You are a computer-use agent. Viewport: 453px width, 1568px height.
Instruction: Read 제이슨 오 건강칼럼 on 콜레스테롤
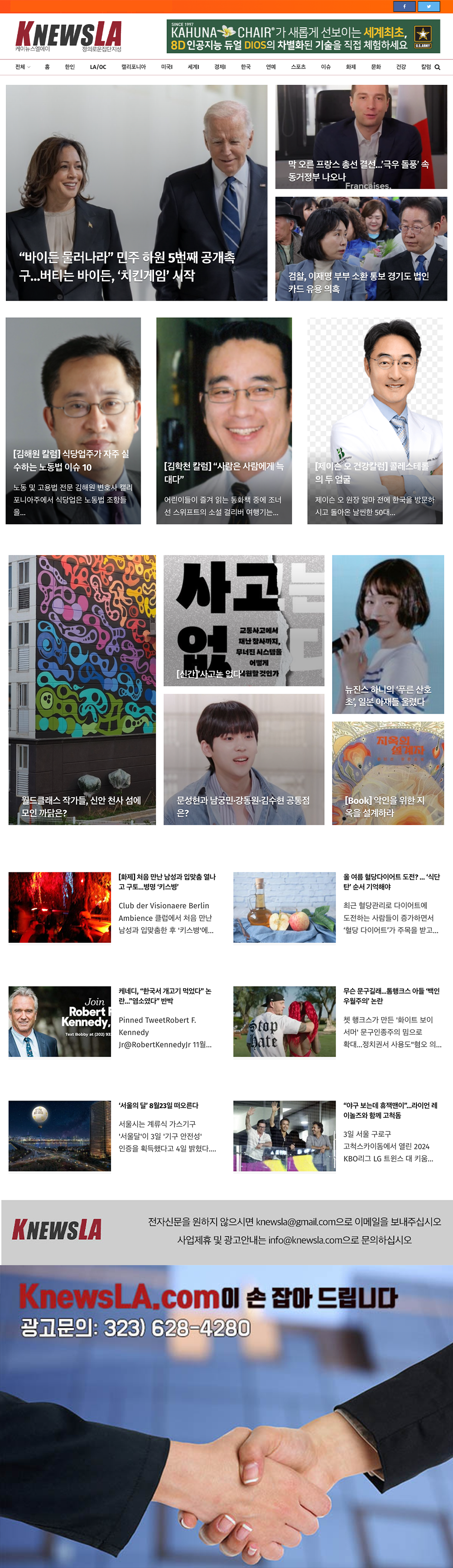(x=371, y=472)
